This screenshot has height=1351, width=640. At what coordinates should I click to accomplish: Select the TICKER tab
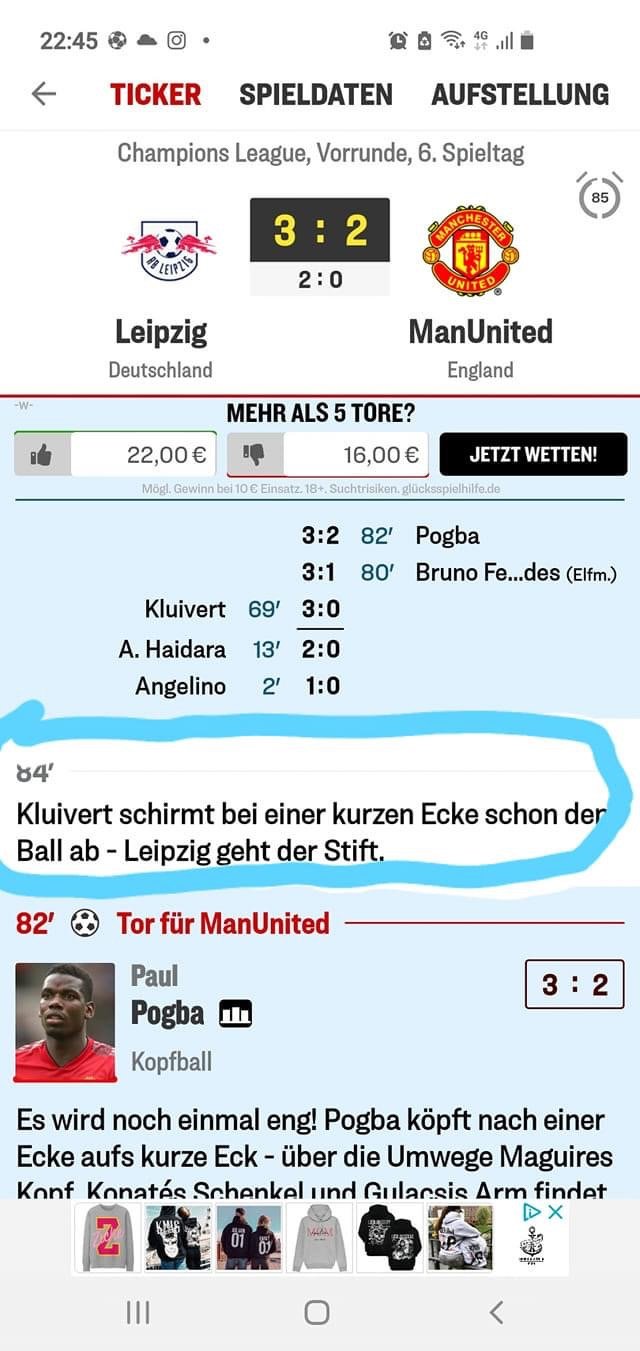click(x=156, y=95)
